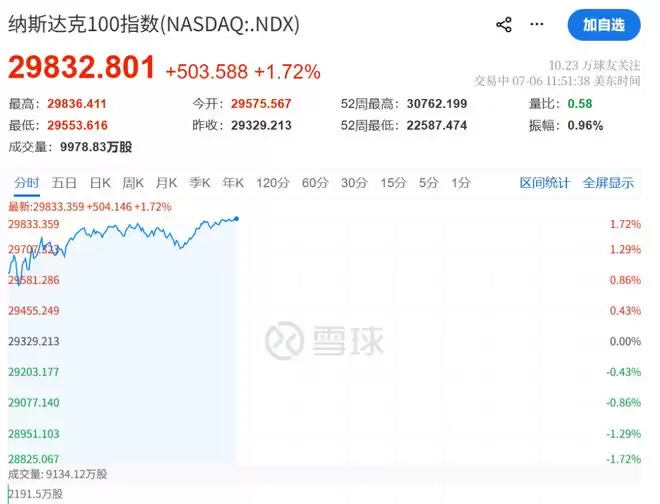The image size is (660, 504).
Task: Open the three-dot overflow menu
Action: point(537,24)
